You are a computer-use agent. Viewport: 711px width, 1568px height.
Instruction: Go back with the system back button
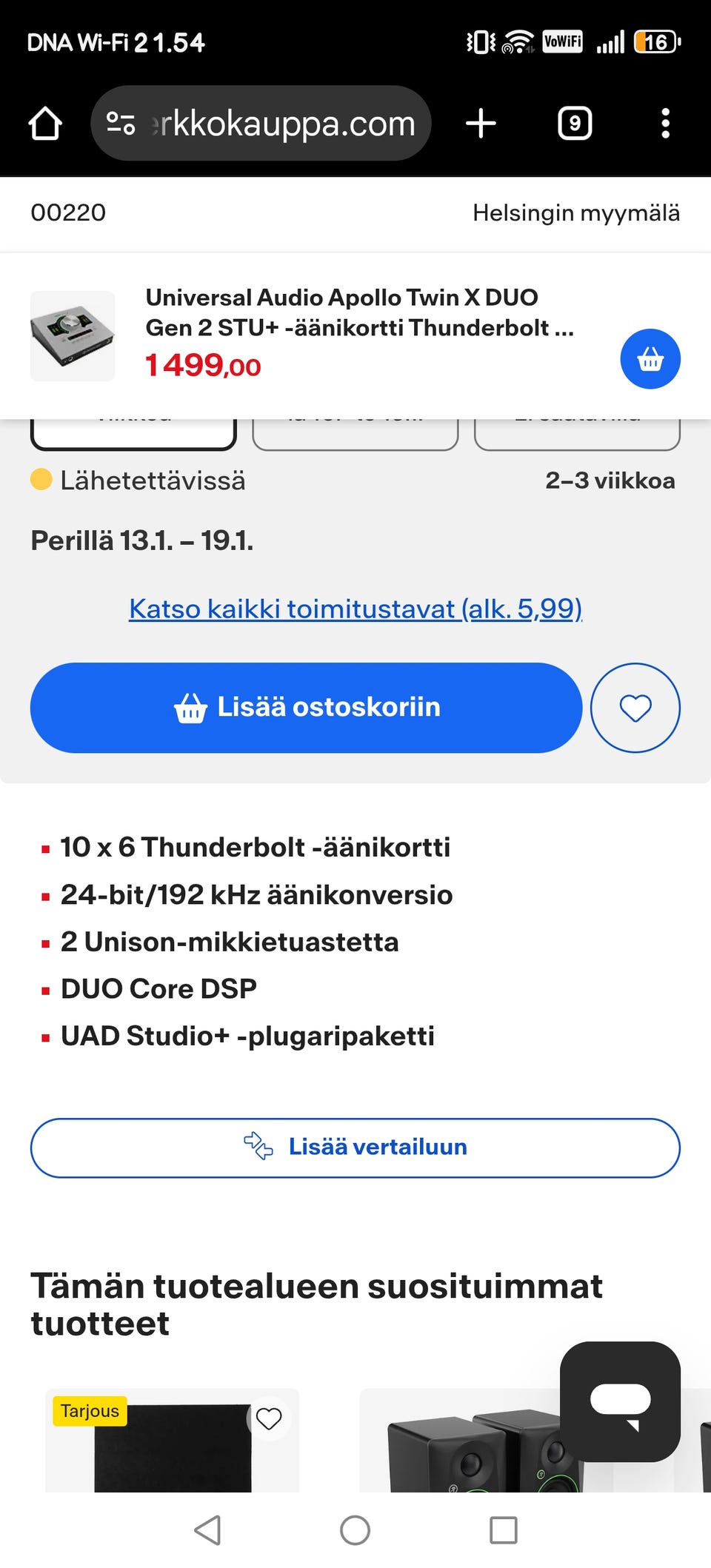coord(207,1530)
